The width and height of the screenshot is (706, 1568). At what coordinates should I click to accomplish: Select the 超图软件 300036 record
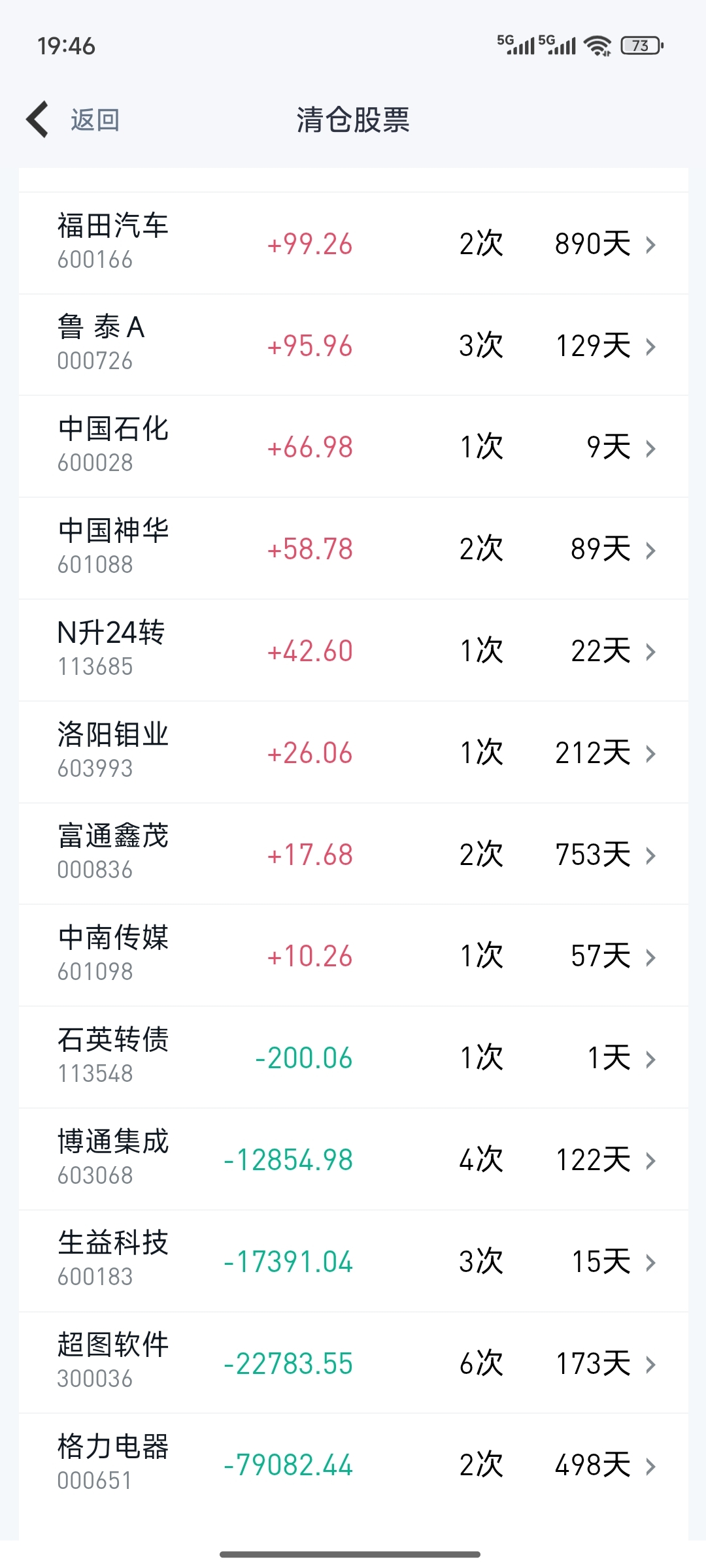pos(353,1363)
